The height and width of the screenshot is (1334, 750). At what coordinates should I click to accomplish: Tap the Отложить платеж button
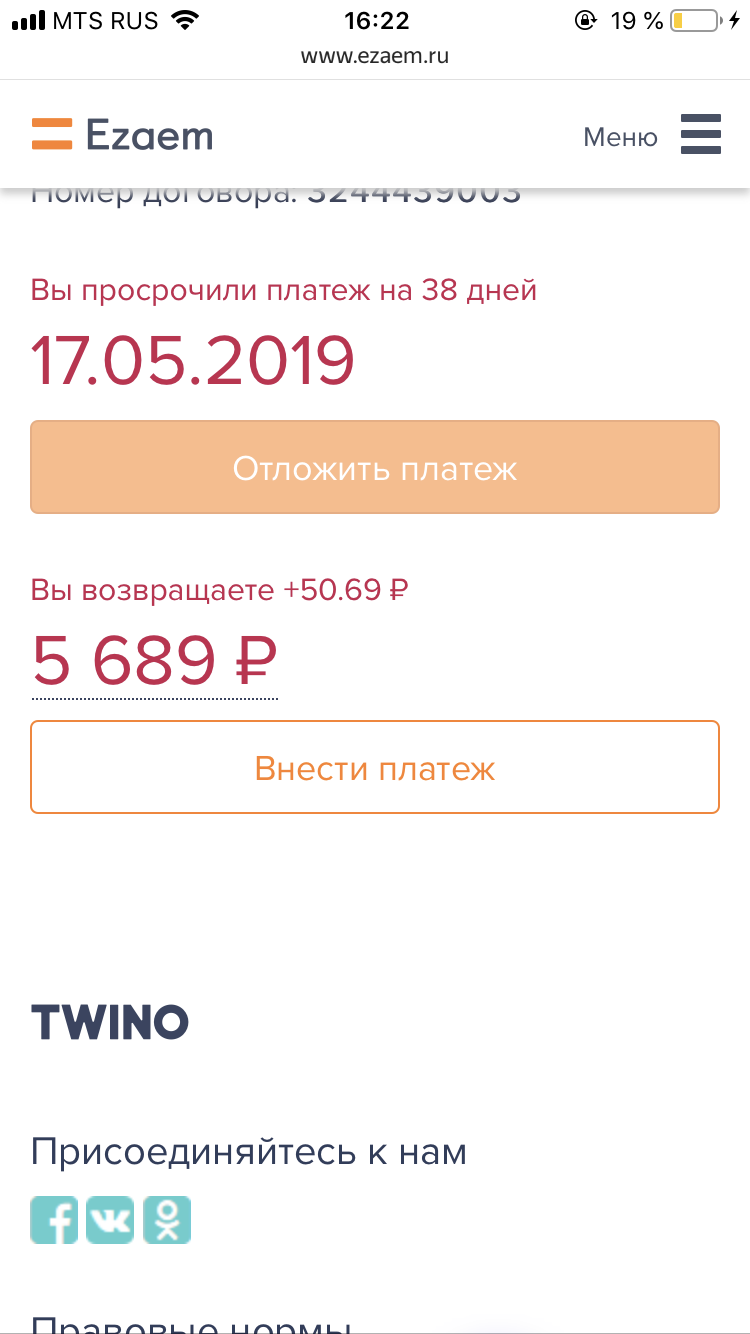pos(375,468)
